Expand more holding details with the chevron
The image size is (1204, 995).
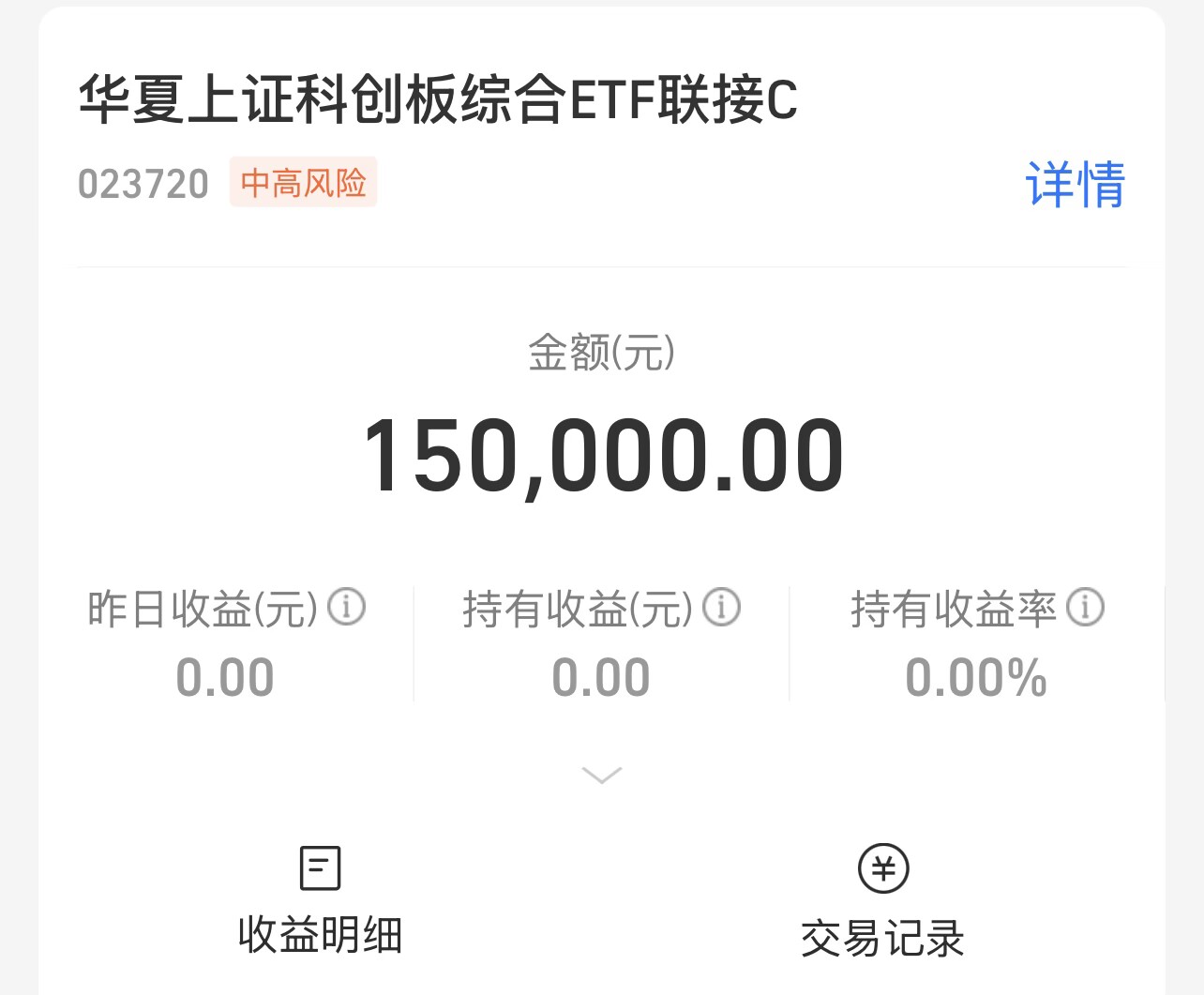(x=601, y=775)
